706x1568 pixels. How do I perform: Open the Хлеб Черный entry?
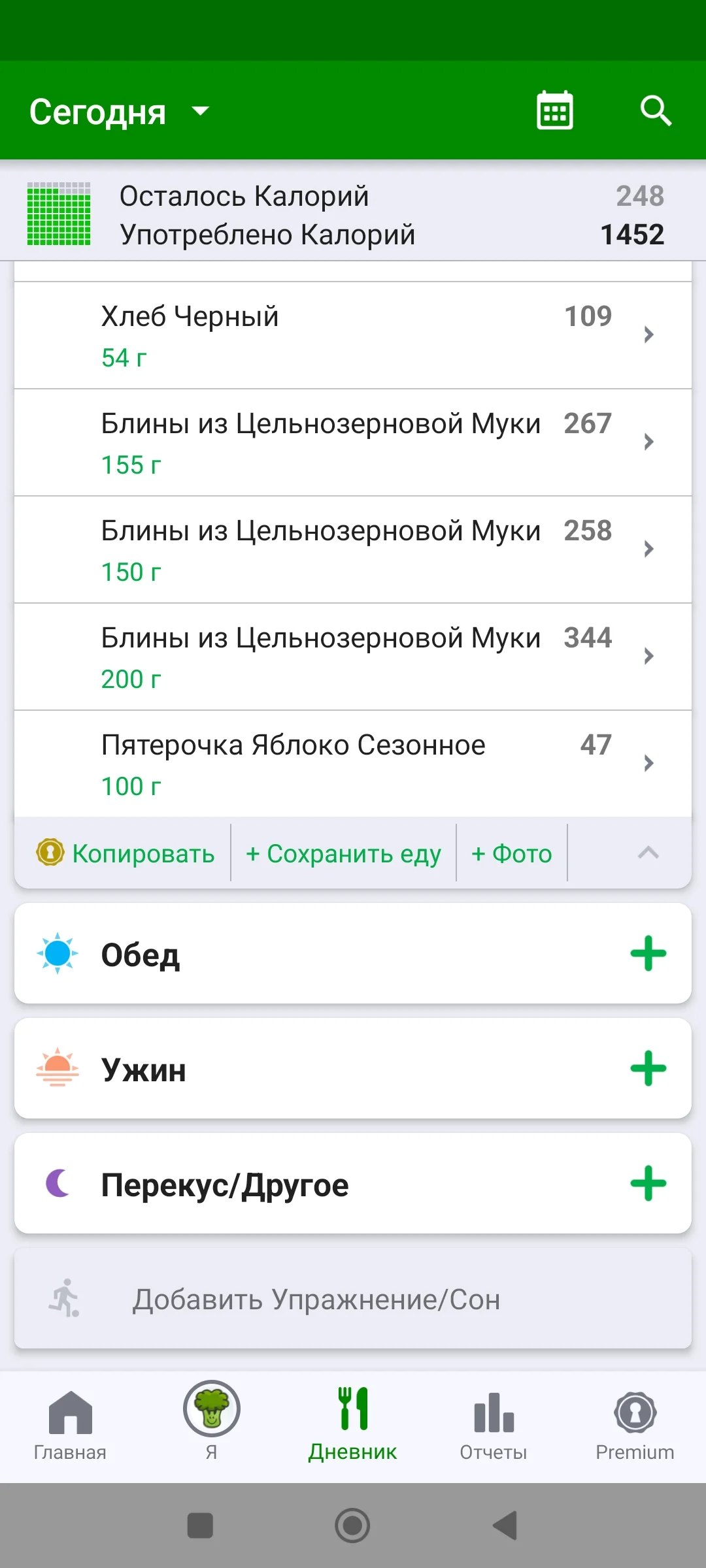[x=353, y=336]
